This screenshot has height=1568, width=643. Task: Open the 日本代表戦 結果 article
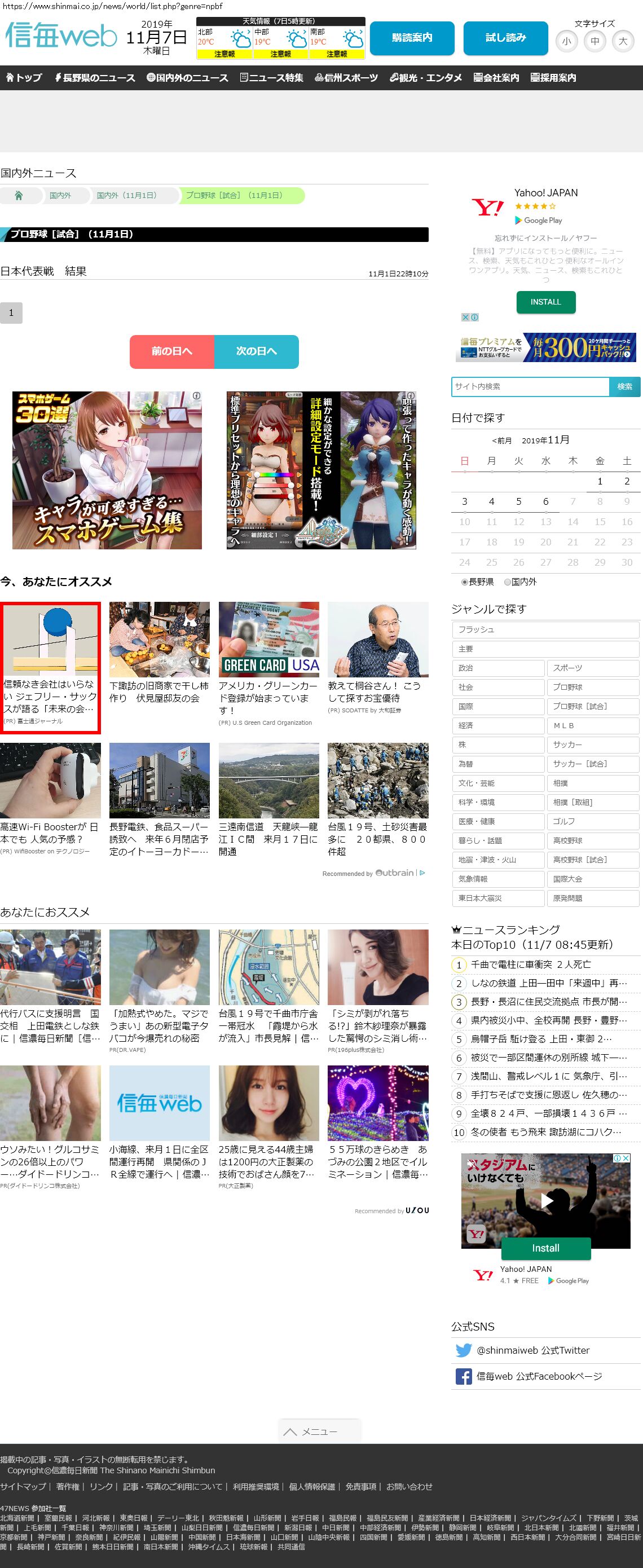tap(44, 271)
